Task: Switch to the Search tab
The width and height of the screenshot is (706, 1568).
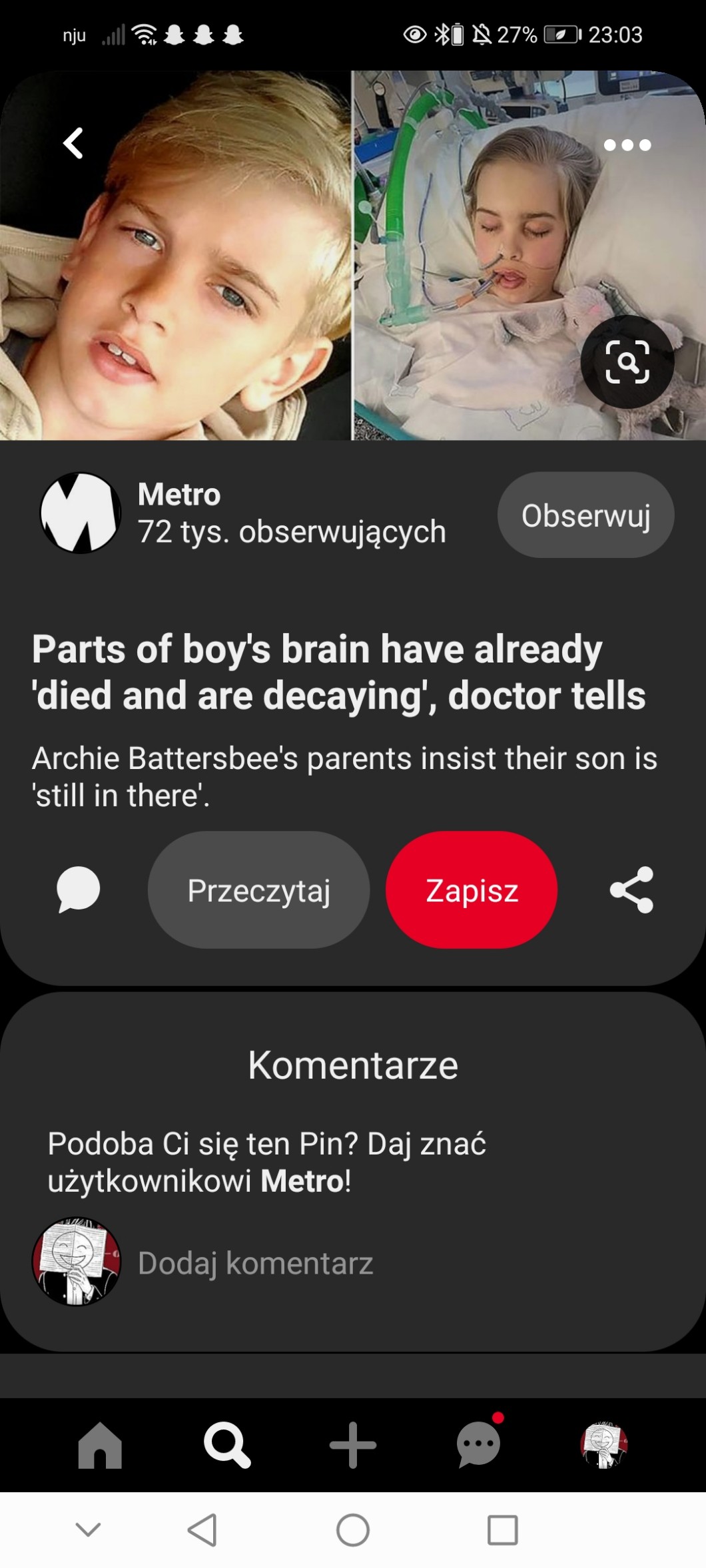Action: point(226,1445)
